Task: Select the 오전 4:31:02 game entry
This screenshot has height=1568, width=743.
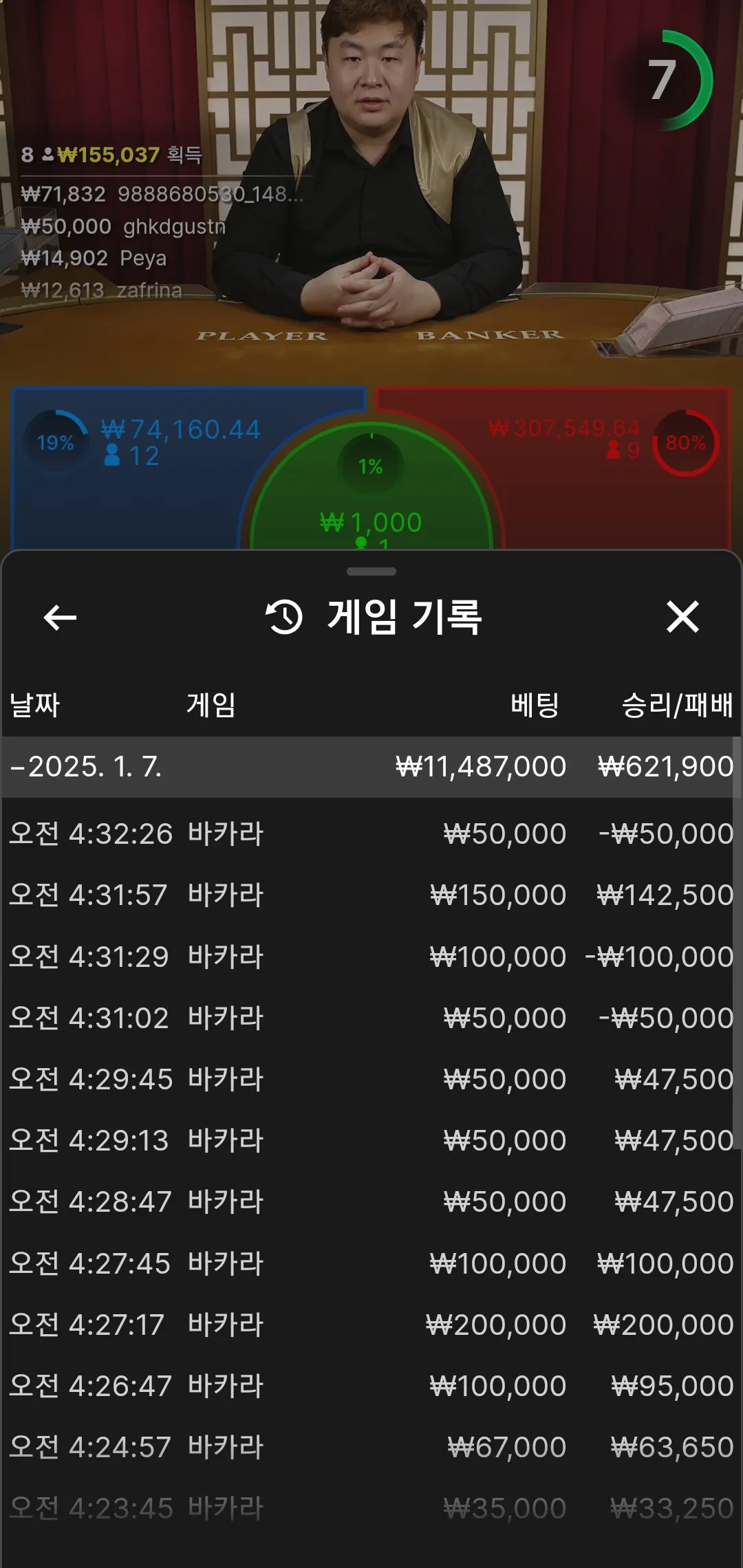Action: click(x=371, y=1018)
